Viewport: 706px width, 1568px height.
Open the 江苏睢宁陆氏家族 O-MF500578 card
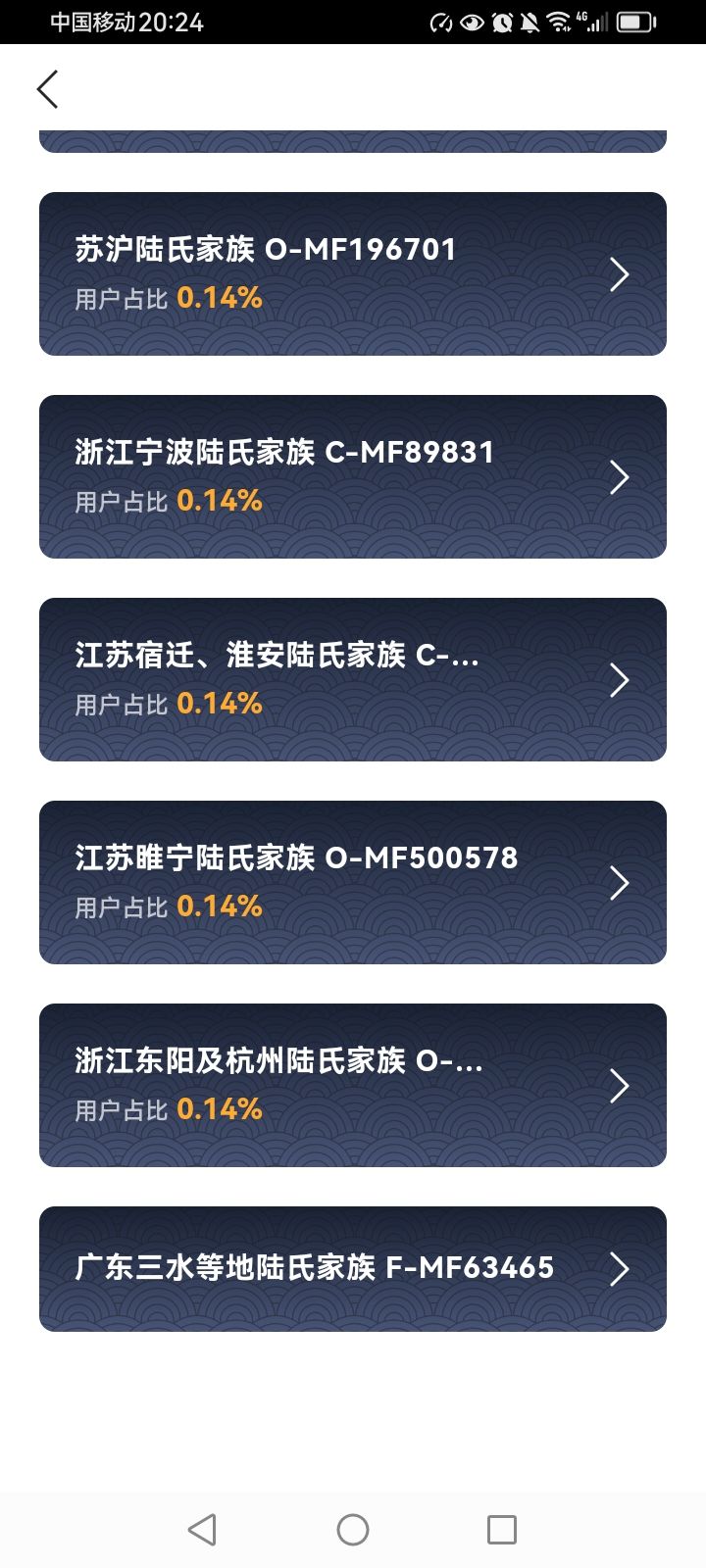coord(353,882)
